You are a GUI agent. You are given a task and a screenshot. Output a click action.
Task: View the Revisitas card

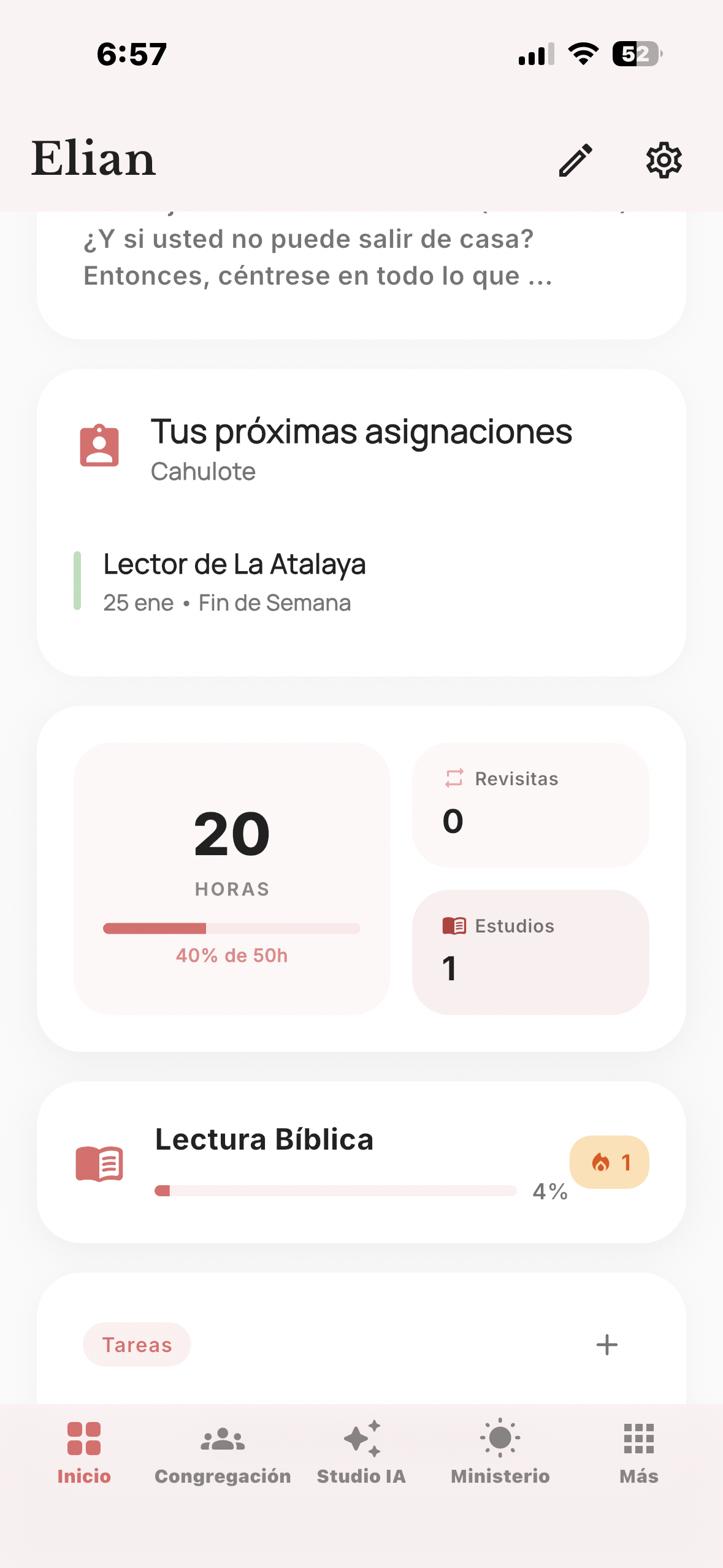click(x=530, y=805)
